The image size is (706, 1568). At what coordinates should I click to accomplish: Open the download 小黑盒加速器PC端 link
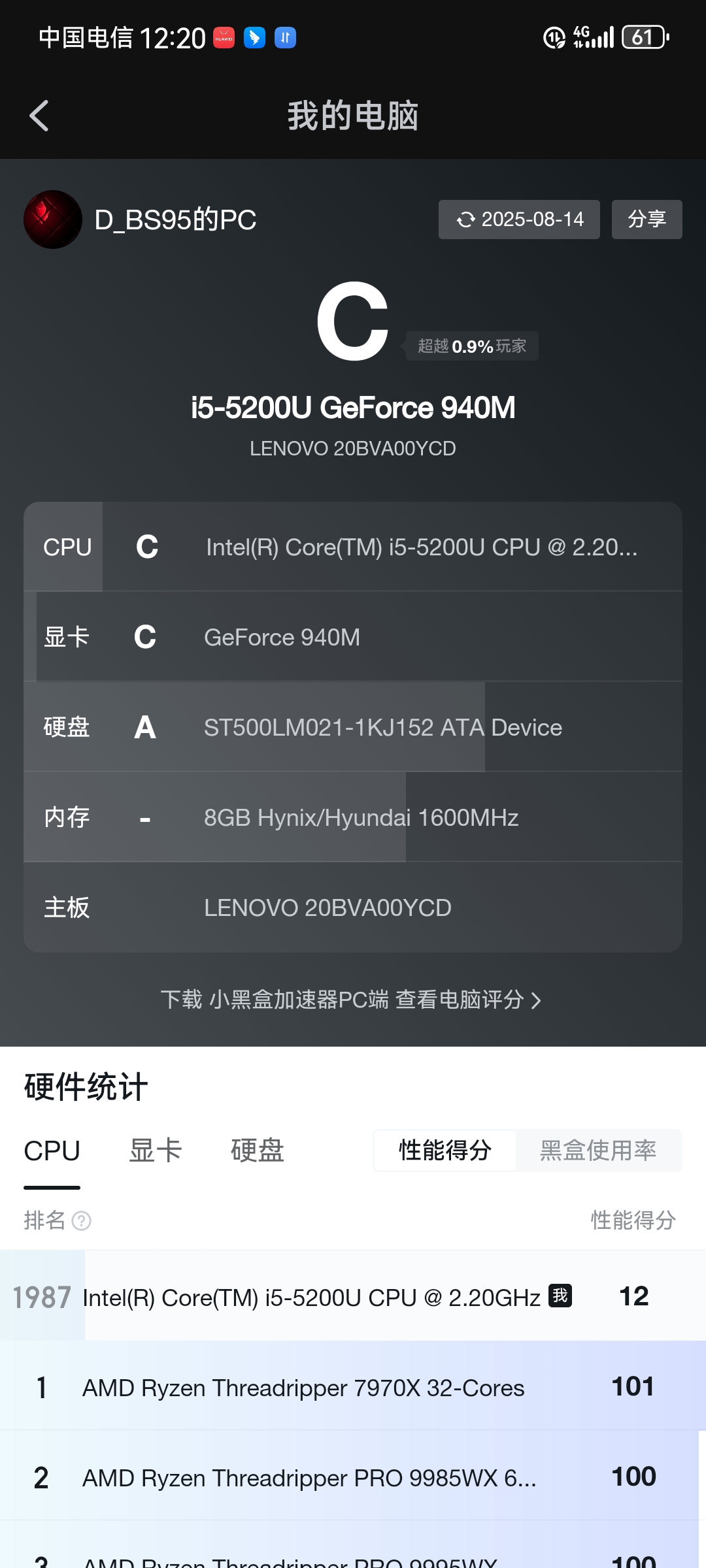pos(352,1000)
